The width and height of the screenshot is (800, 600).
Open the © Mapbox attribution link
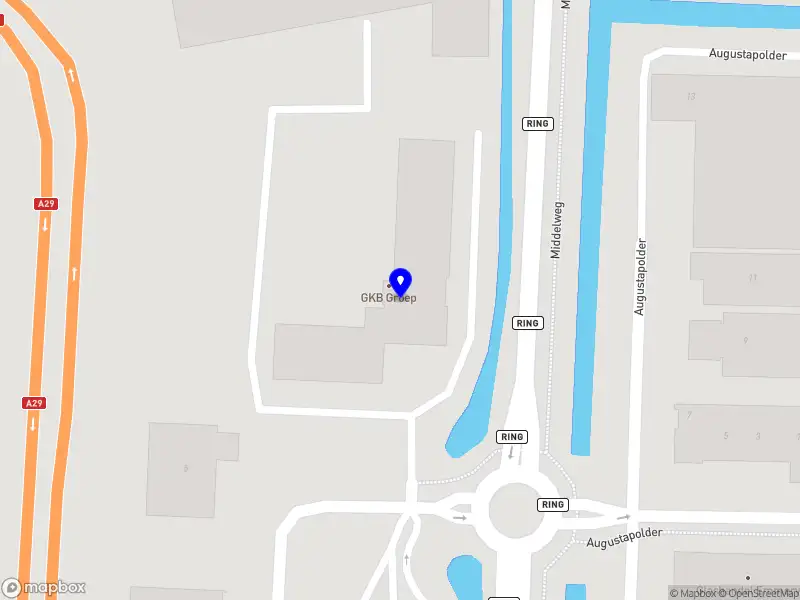point(692,593)
